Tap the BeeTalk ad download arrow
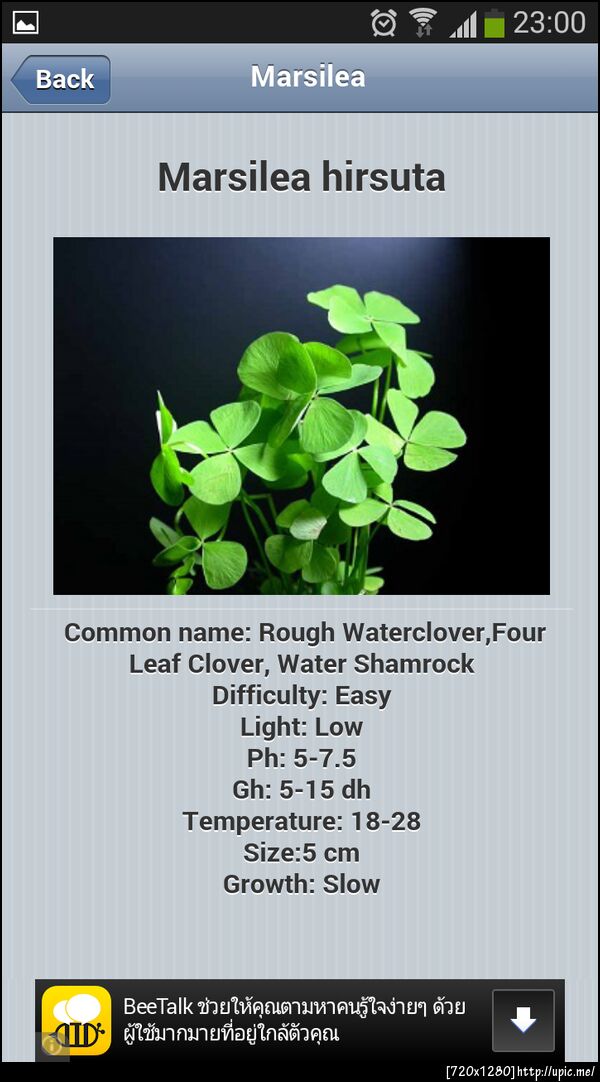 [522, 1020]
